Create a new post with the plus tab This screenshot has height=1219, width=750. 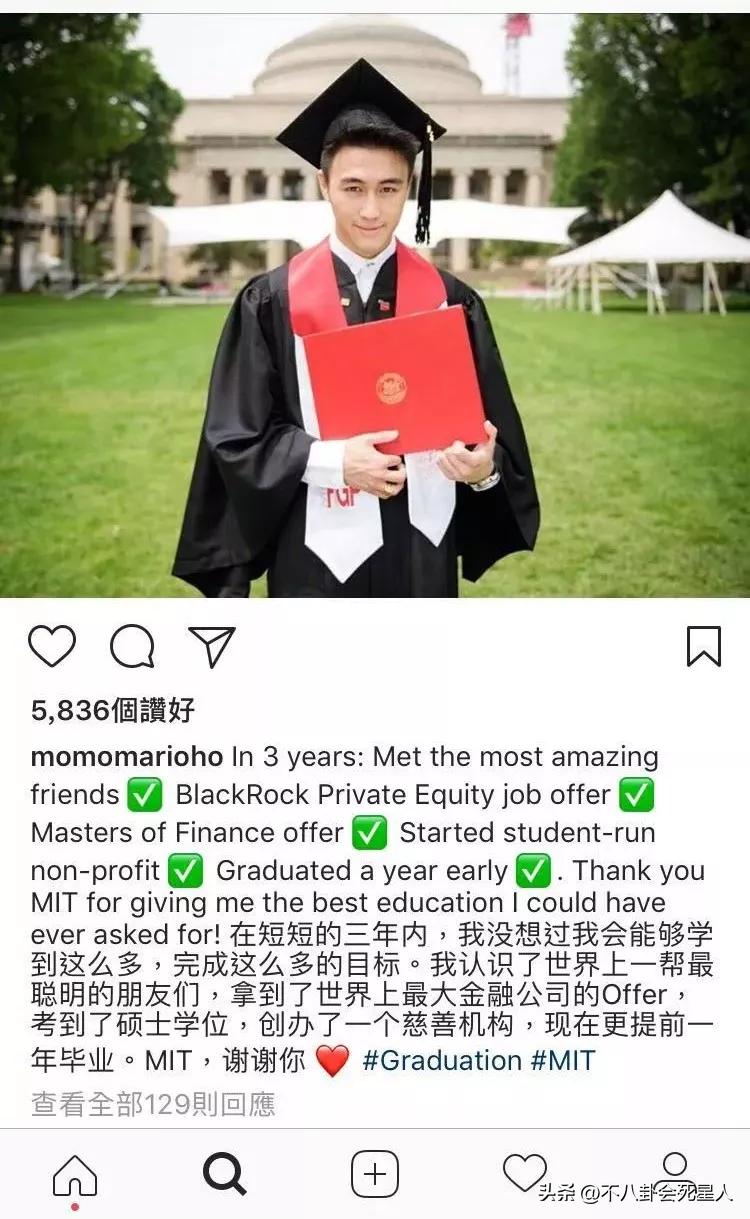(x=375, y=1174)
